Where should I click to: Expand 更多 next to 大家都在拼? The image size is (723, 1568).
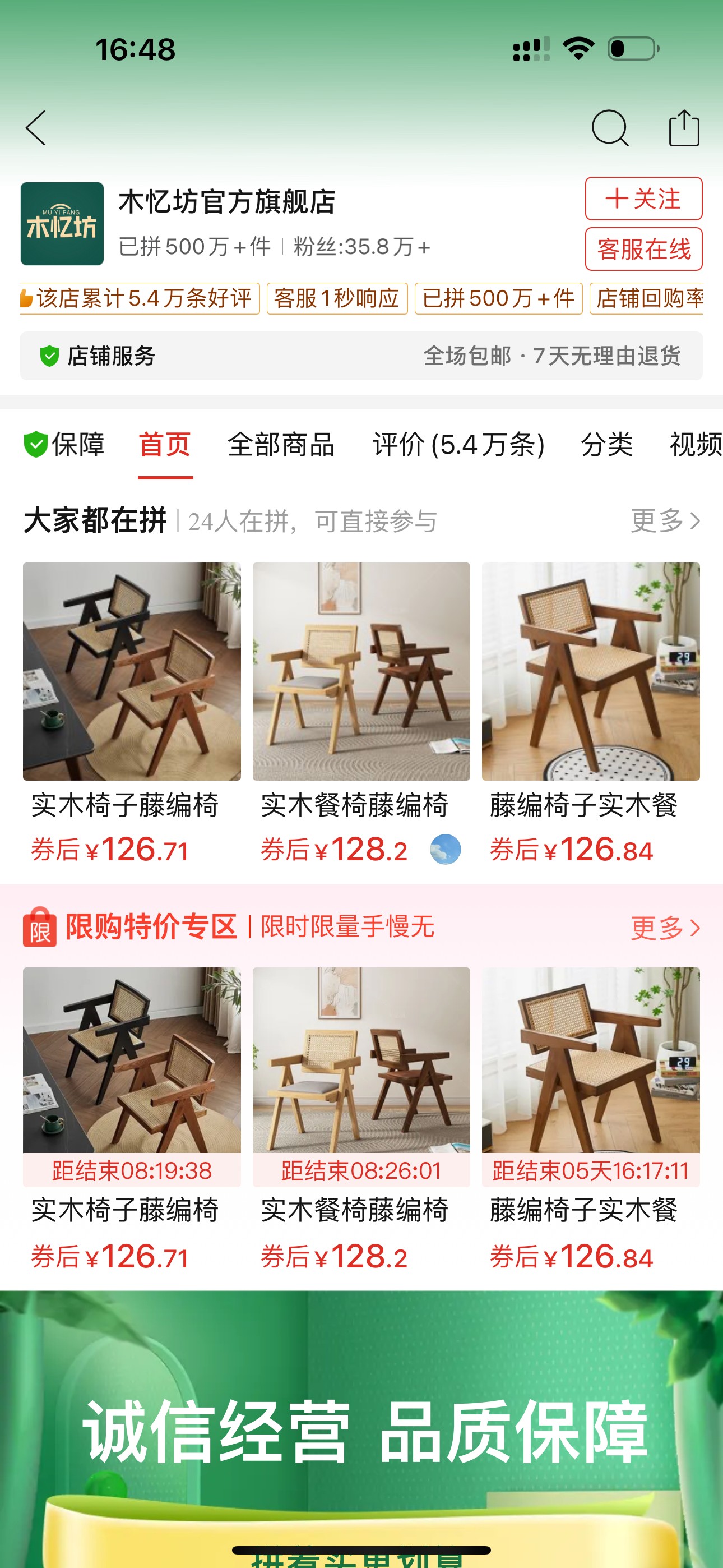click(664, 520)
